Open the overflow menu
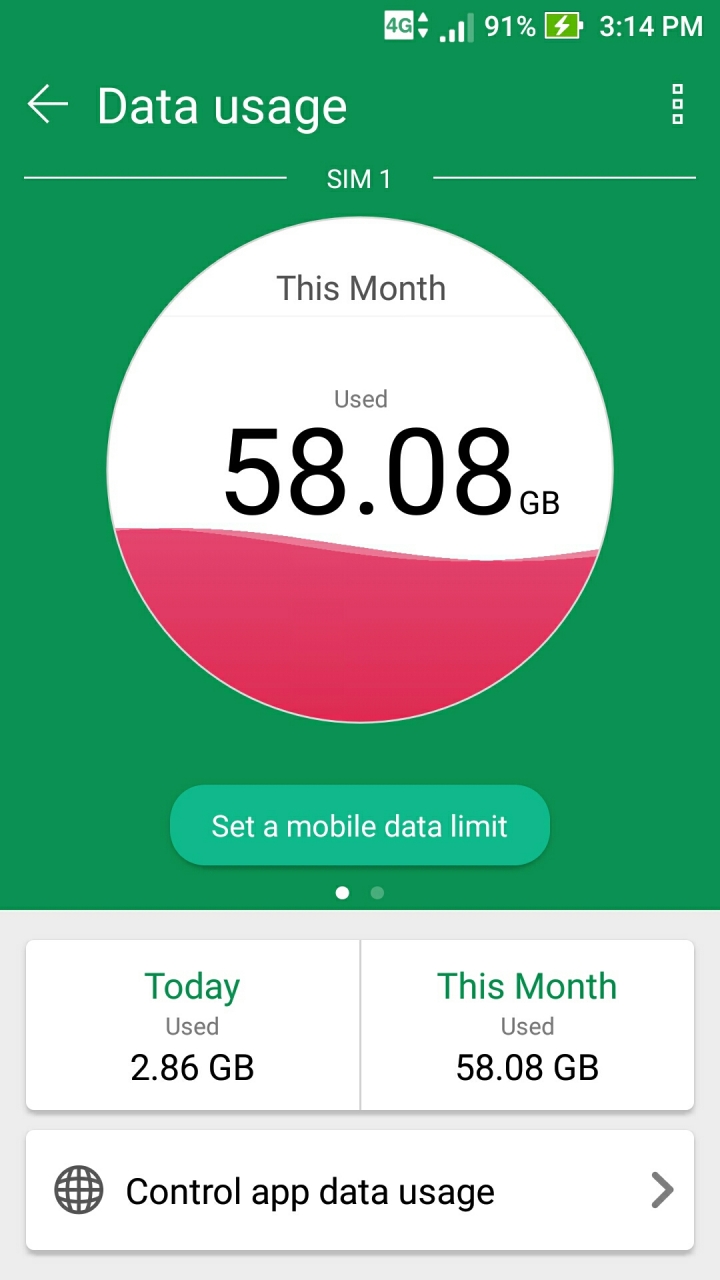 (677, 104)
